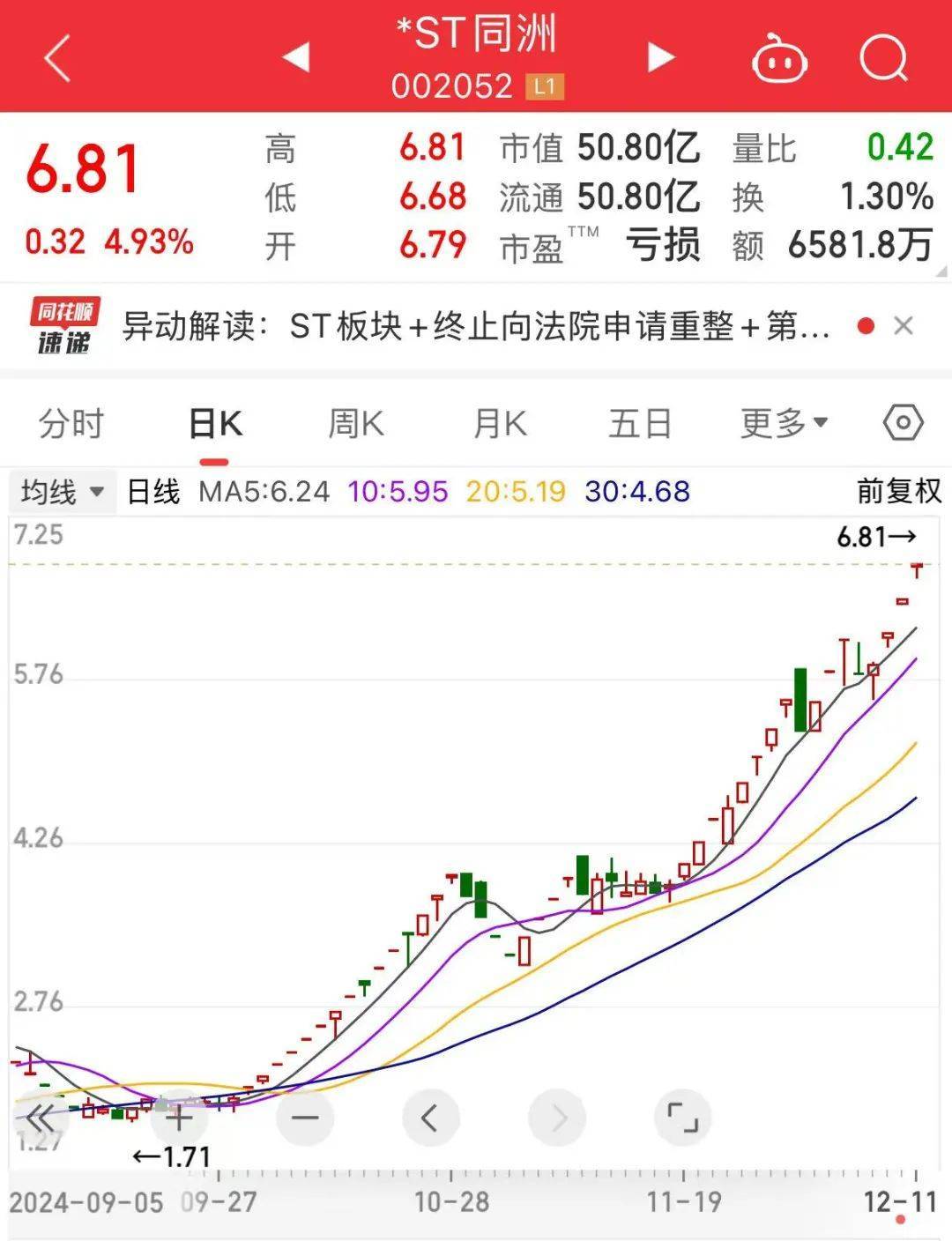This screenshot has width=952, height=1241.
Task: Pan chart left with the back chevron
Action: [x=430, y=1117]
